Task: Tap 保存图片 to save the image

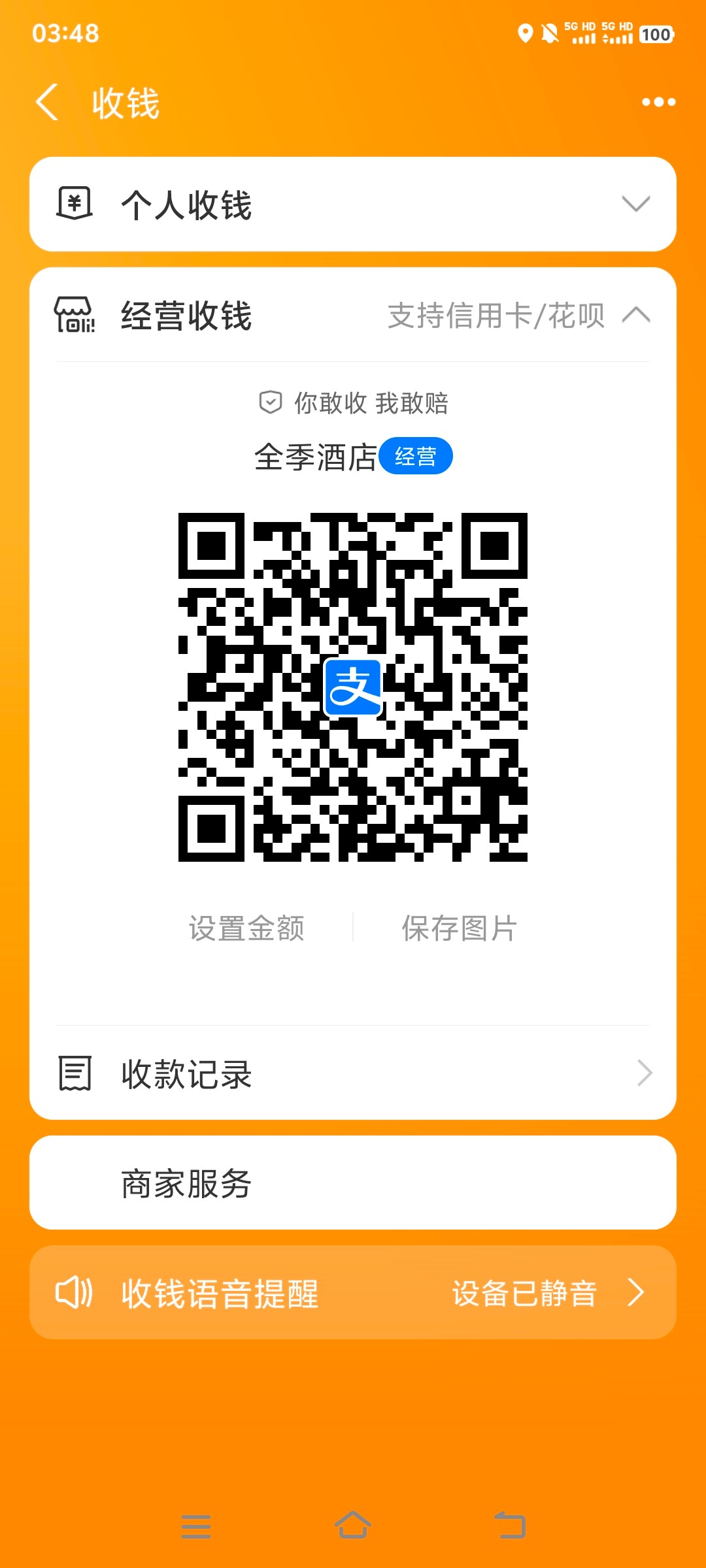Action: [x=459, y=928]
